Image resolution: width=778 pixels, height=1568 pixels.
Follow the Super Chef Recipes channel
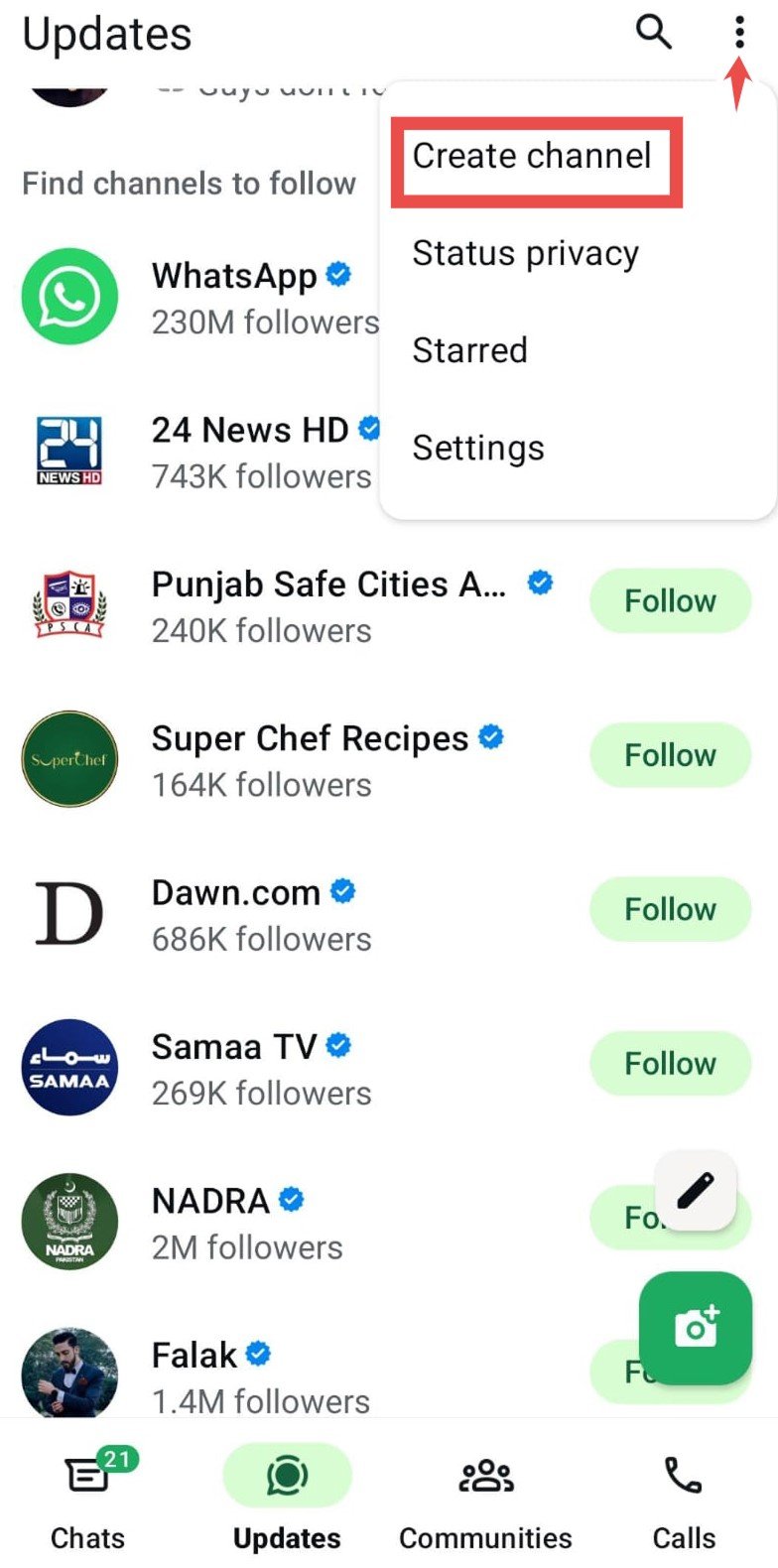click(x=670, y=755)
